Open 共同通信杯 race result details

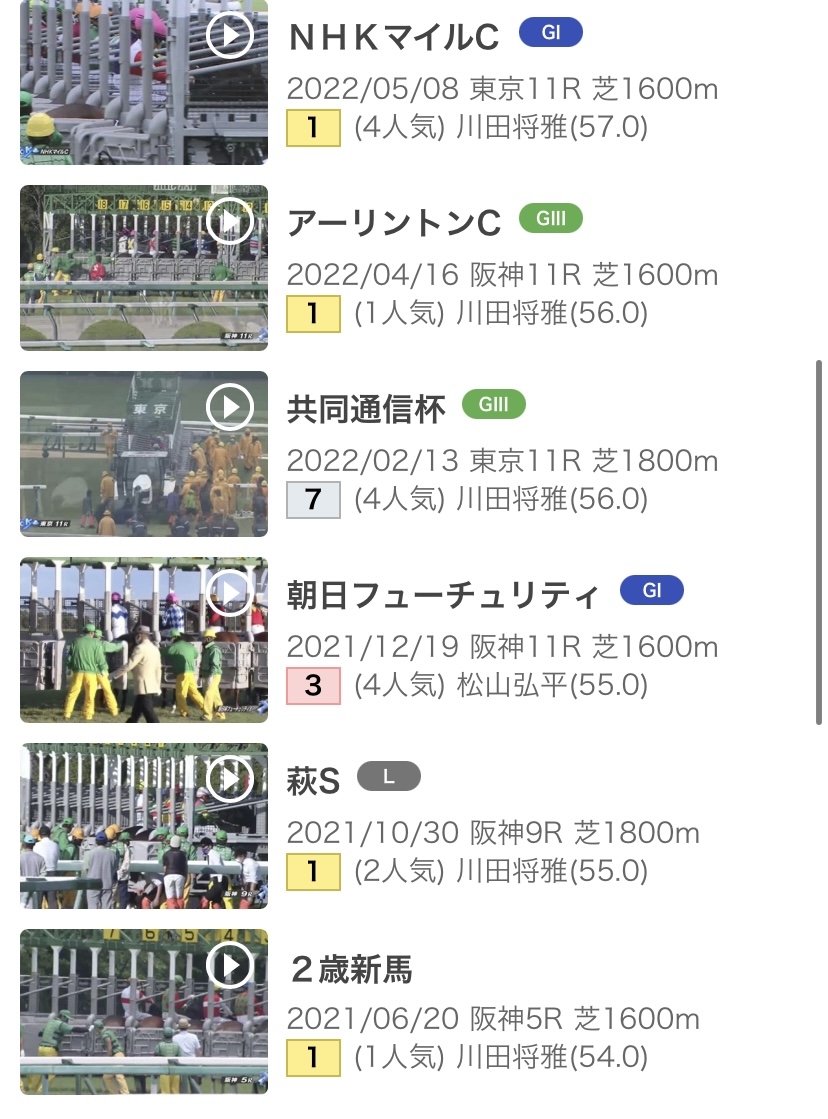(x=365, y=410)
